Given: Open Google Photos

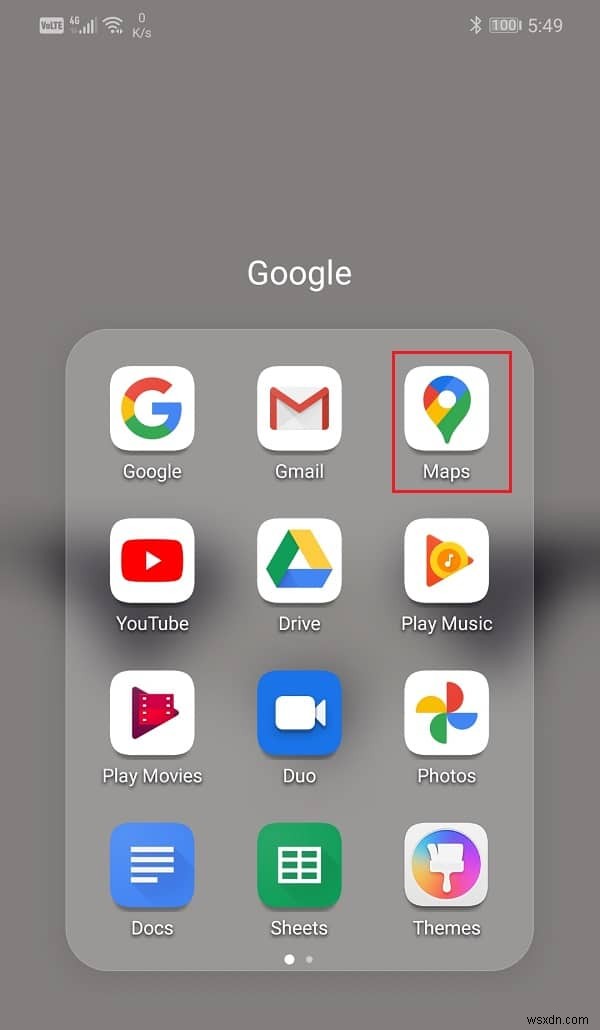Looking at the screenshot, I should coord(446,712).
